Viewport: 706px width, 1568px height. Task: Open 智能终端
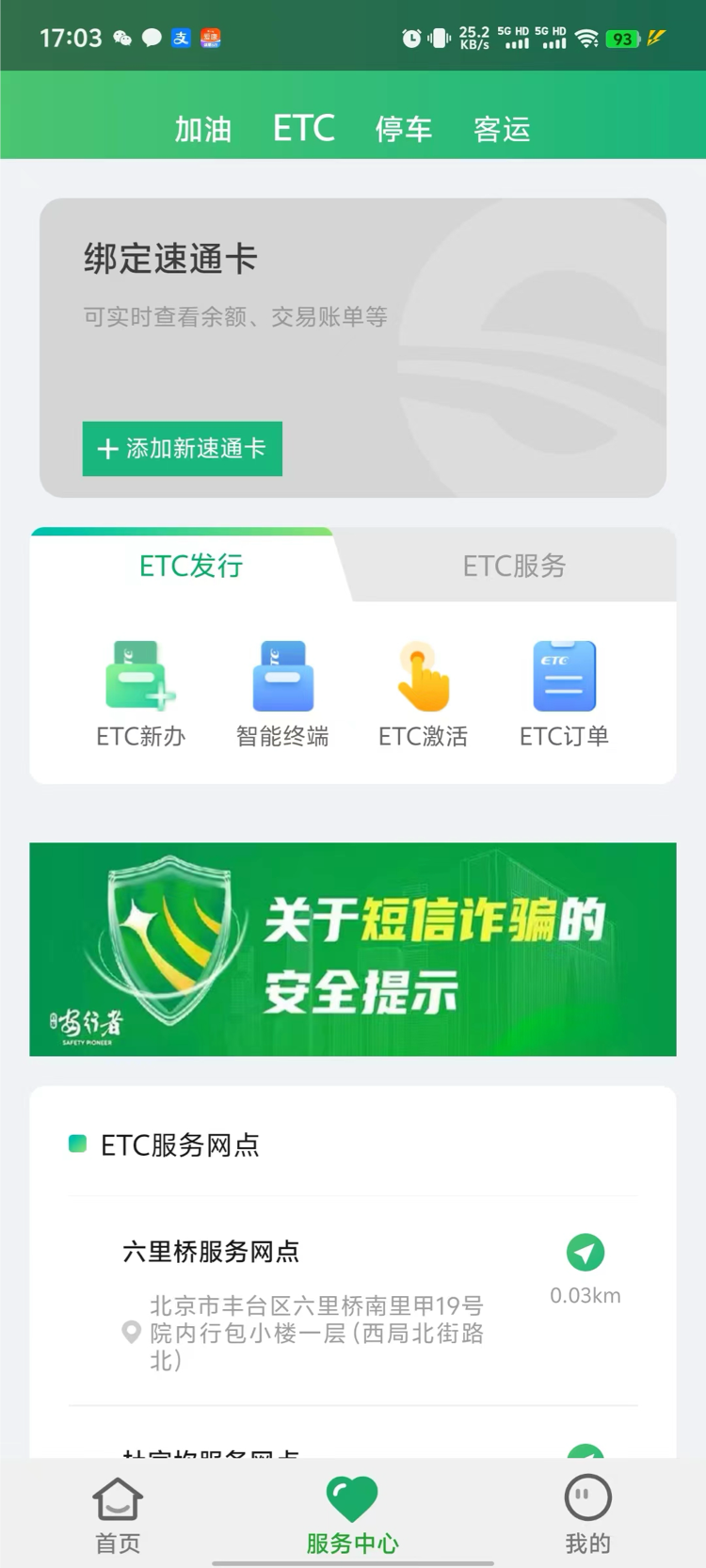coord(282,695)
